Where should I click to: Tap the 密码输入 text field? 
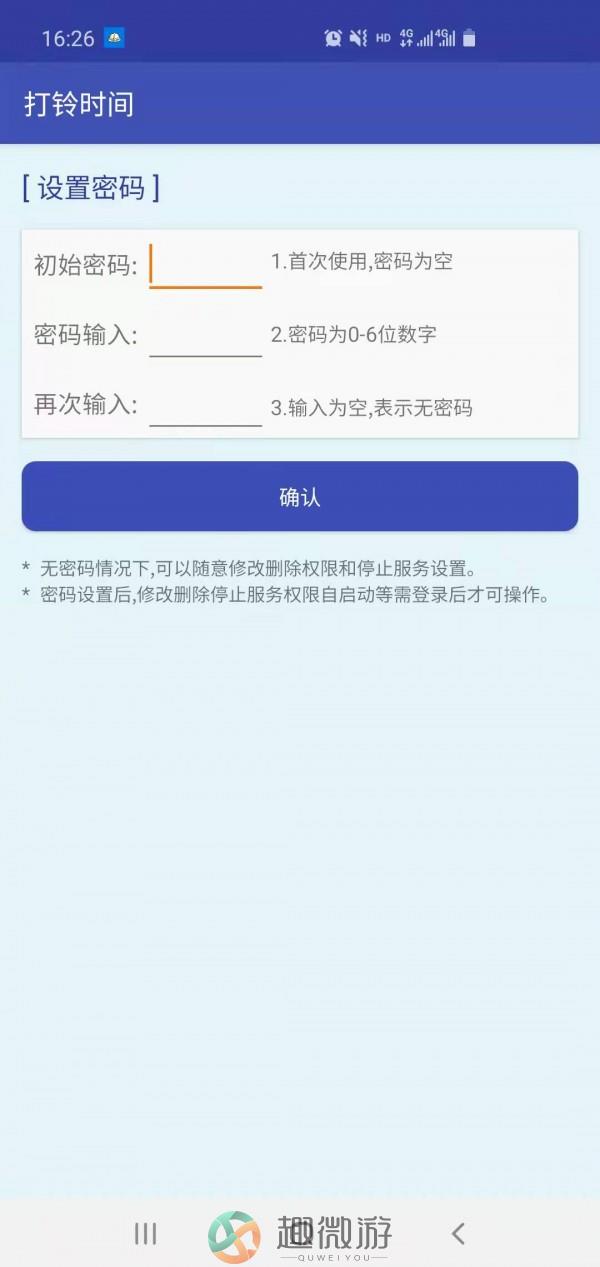(205, 336)
